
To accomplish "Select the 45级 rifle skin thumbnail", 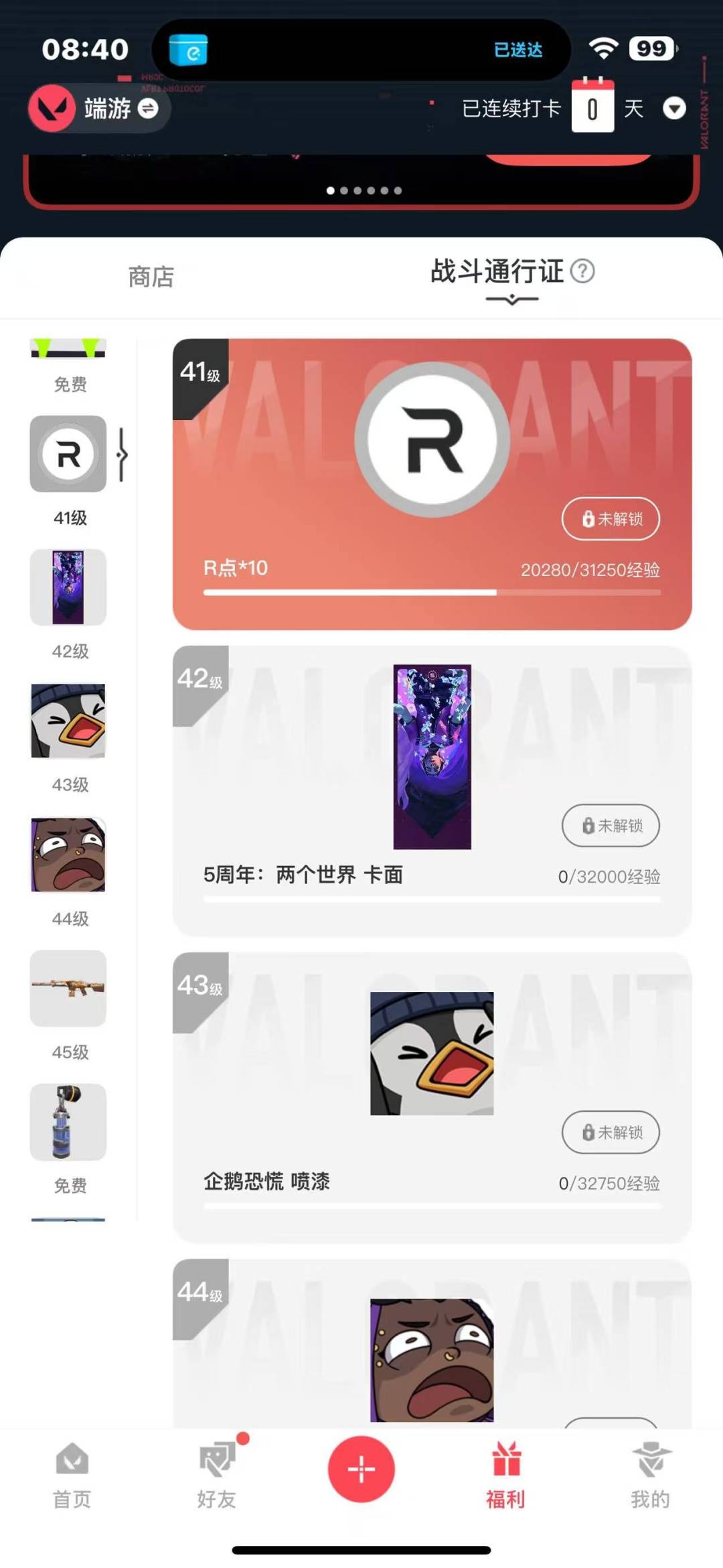I will click(68, 989).
